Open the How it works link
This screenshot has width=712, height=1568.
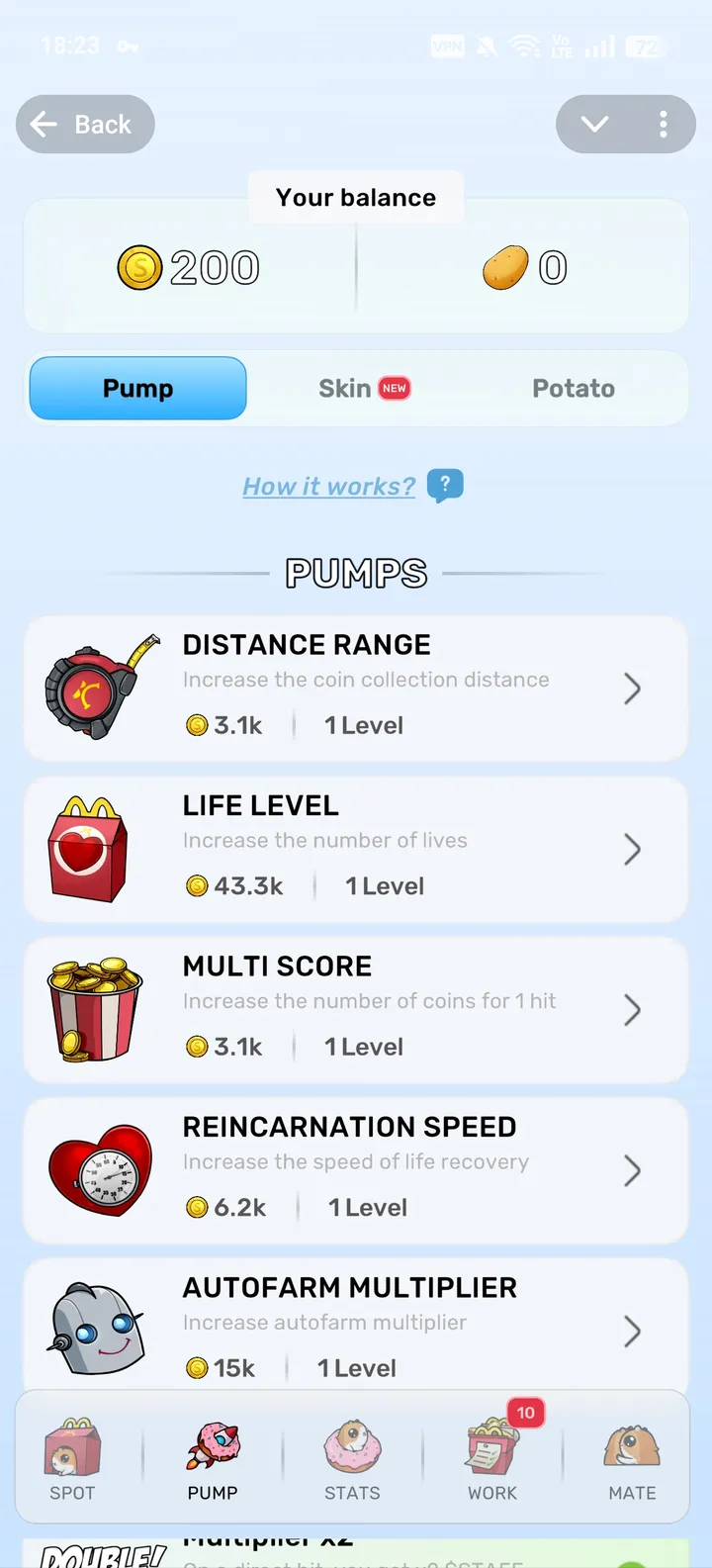point(329,487)
